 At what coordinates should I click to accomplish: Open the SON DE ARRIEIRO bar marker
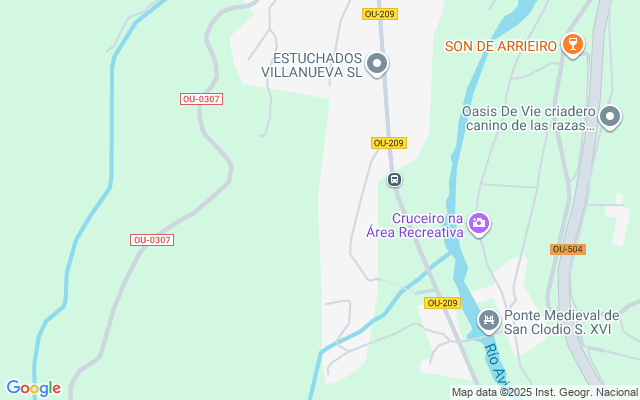(573, 44)
